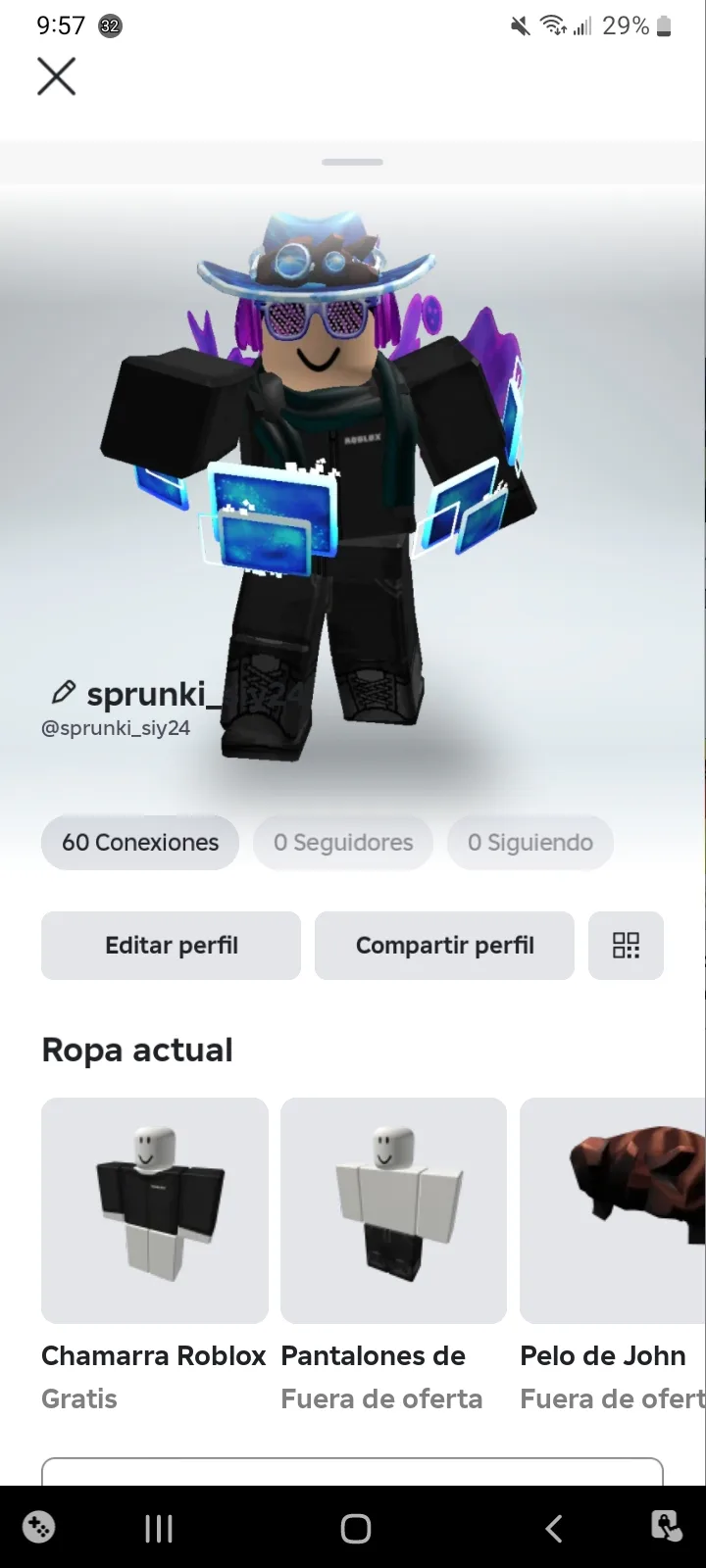Close the profile screen with the X

pyautogui.click(x=56, y=75)
